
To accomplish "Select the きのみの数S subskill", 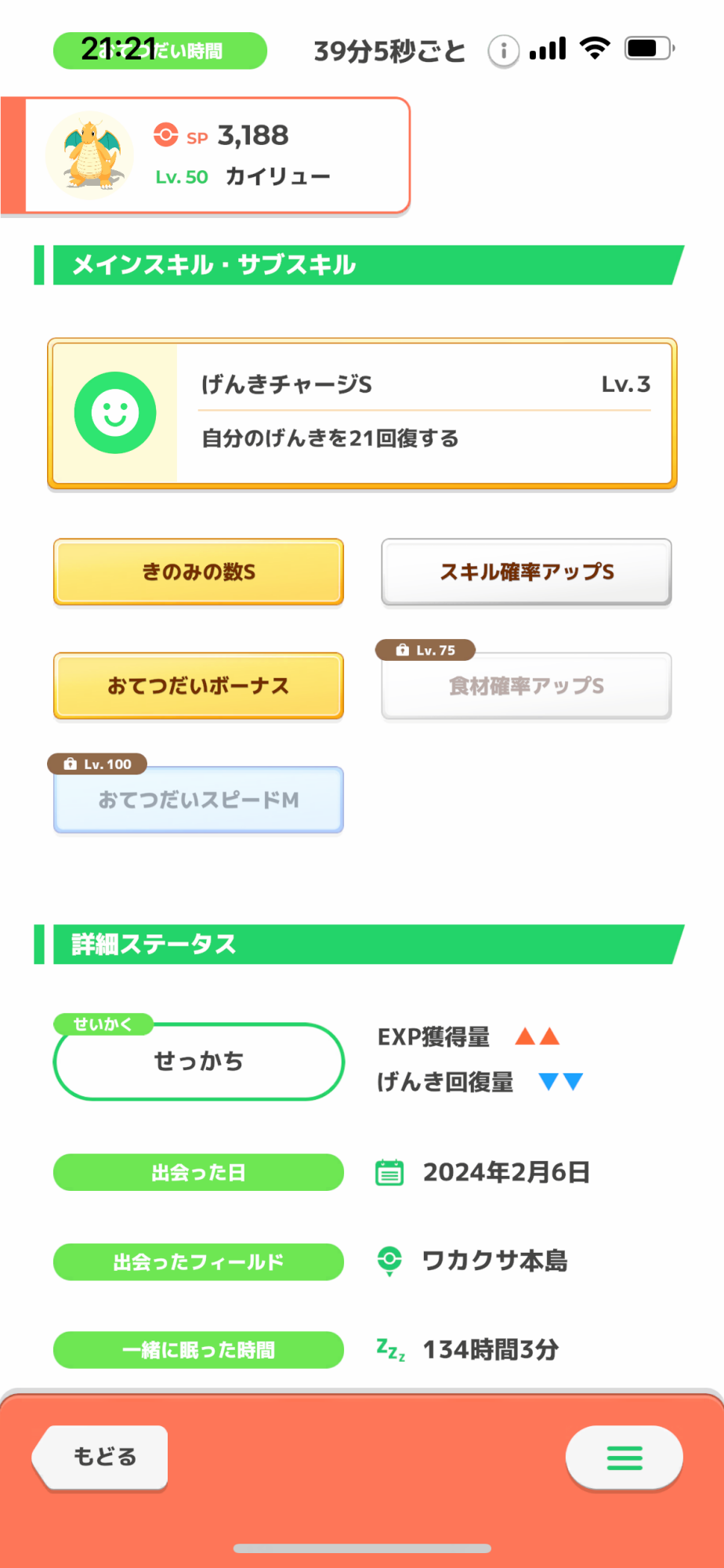I will click(198, 572).
